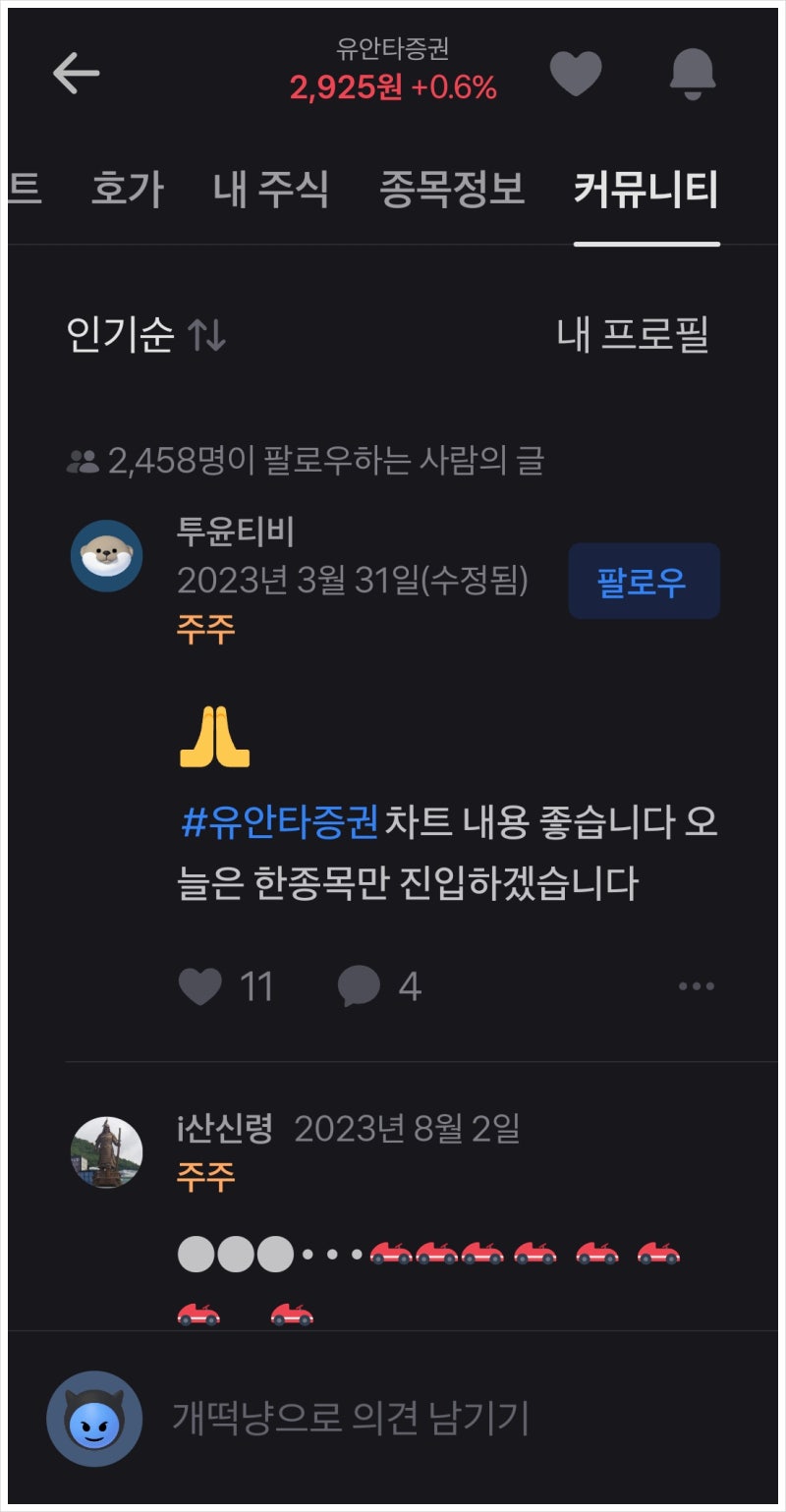Viewport: 786px width, 1512px height.
Task: Open more options on 투윤티비's post
Action: click(697, 985)
